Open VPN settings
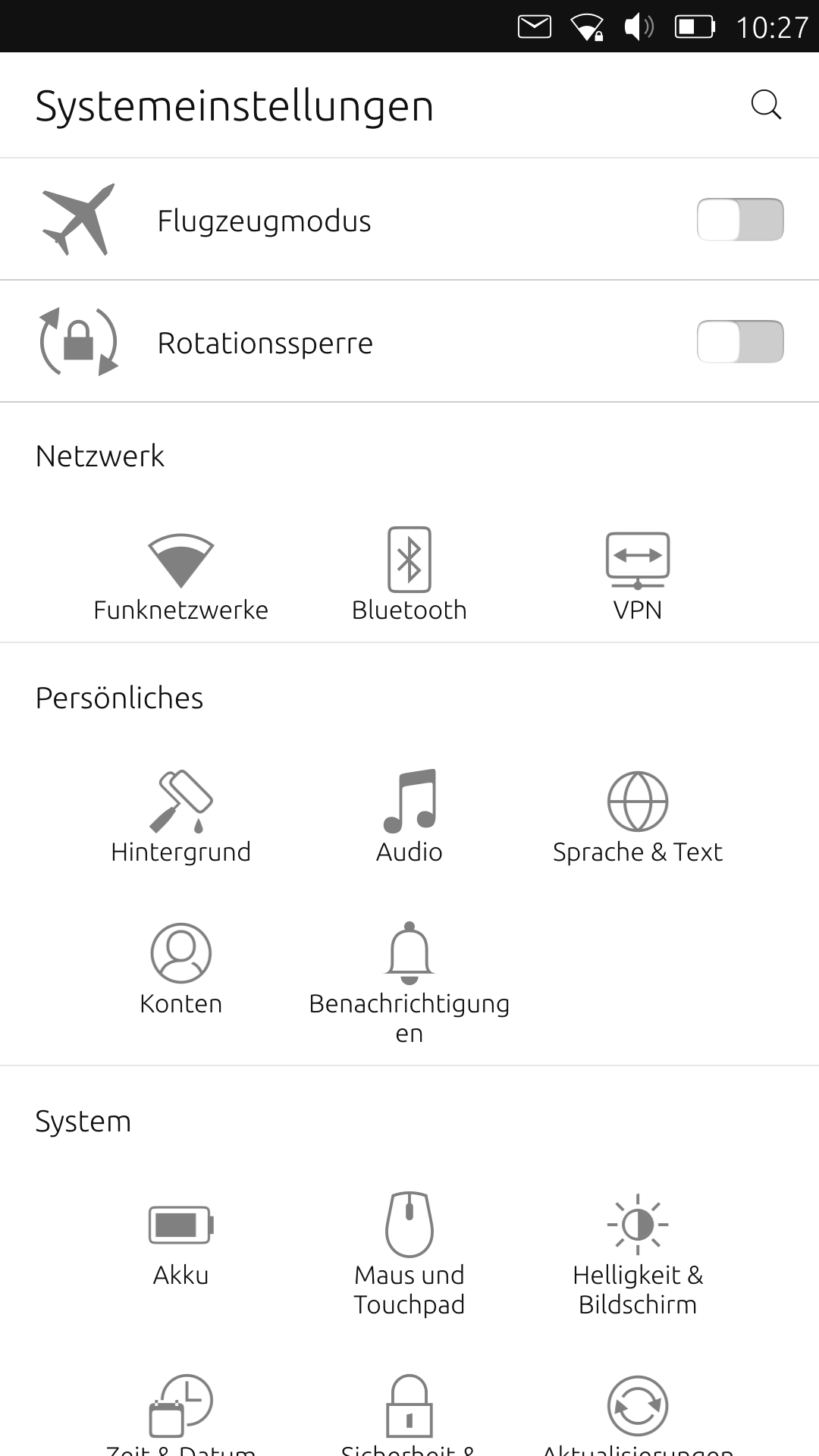Image resolution: width=819 pixels, height=1456 pixels. click(638, 576)
